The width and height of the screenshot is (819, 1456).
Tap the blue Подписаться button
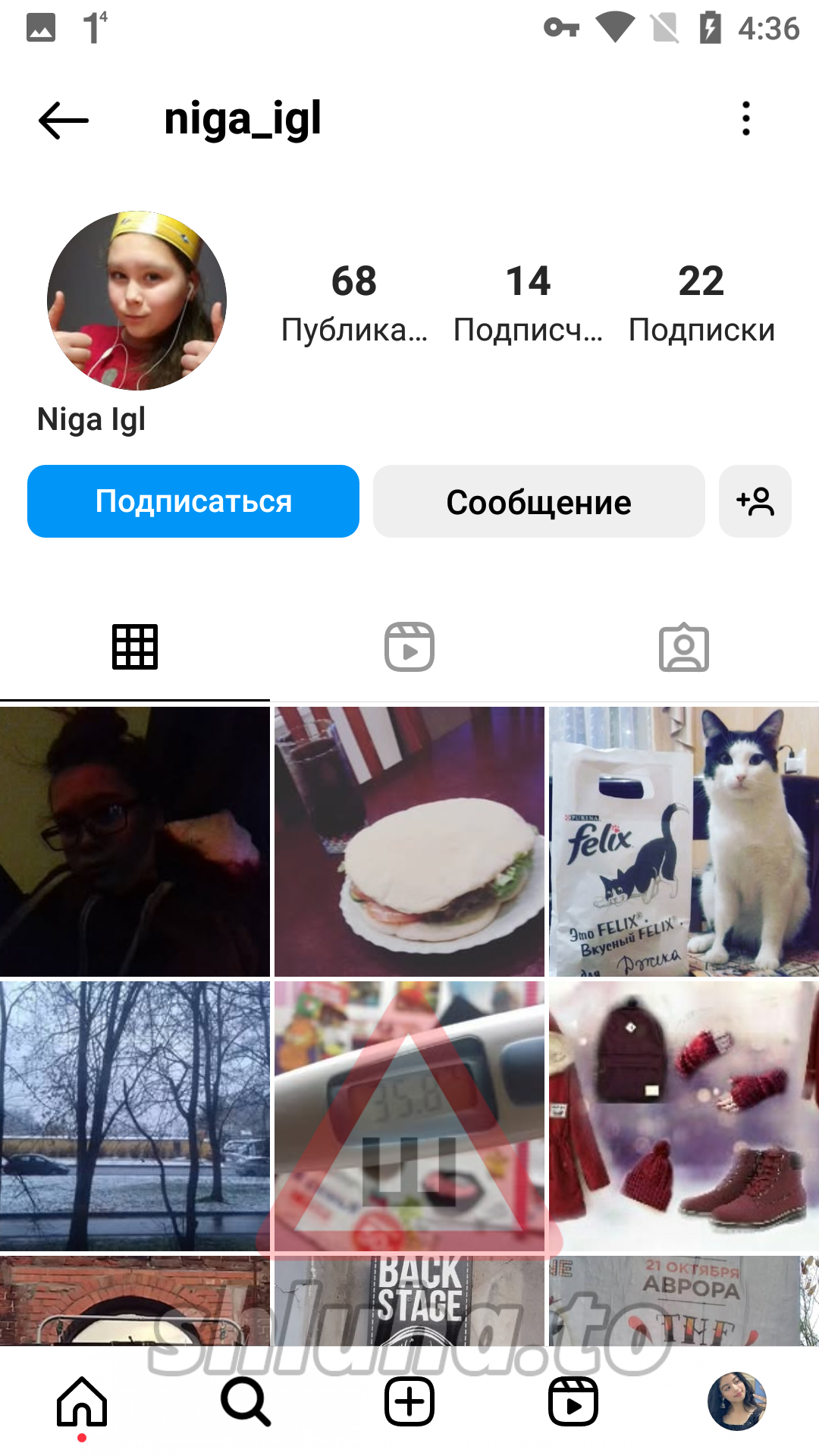point(193,501)
